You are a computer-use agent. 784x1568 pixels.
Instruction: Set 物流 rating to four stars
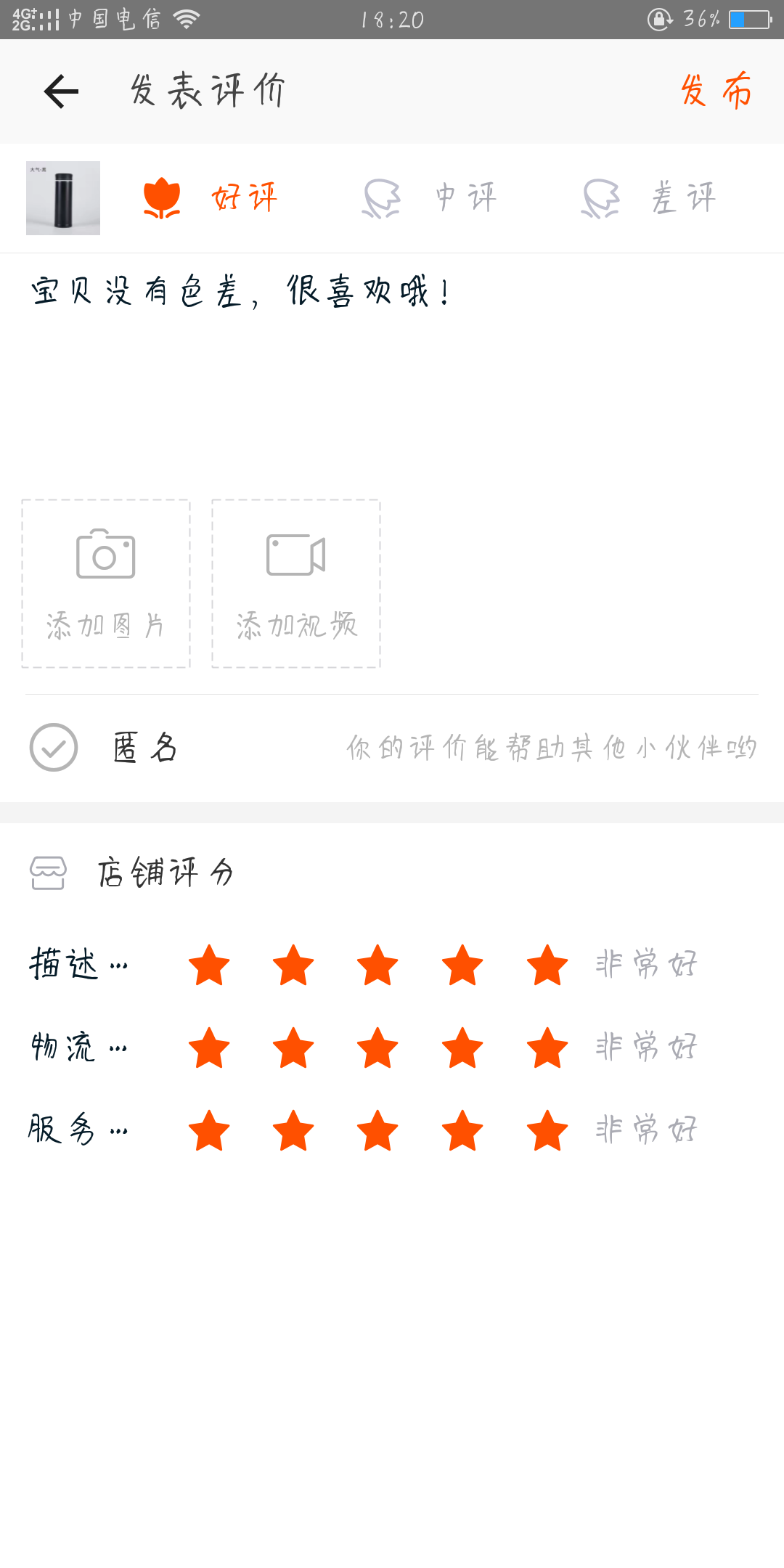click(x=462, y=1048)
